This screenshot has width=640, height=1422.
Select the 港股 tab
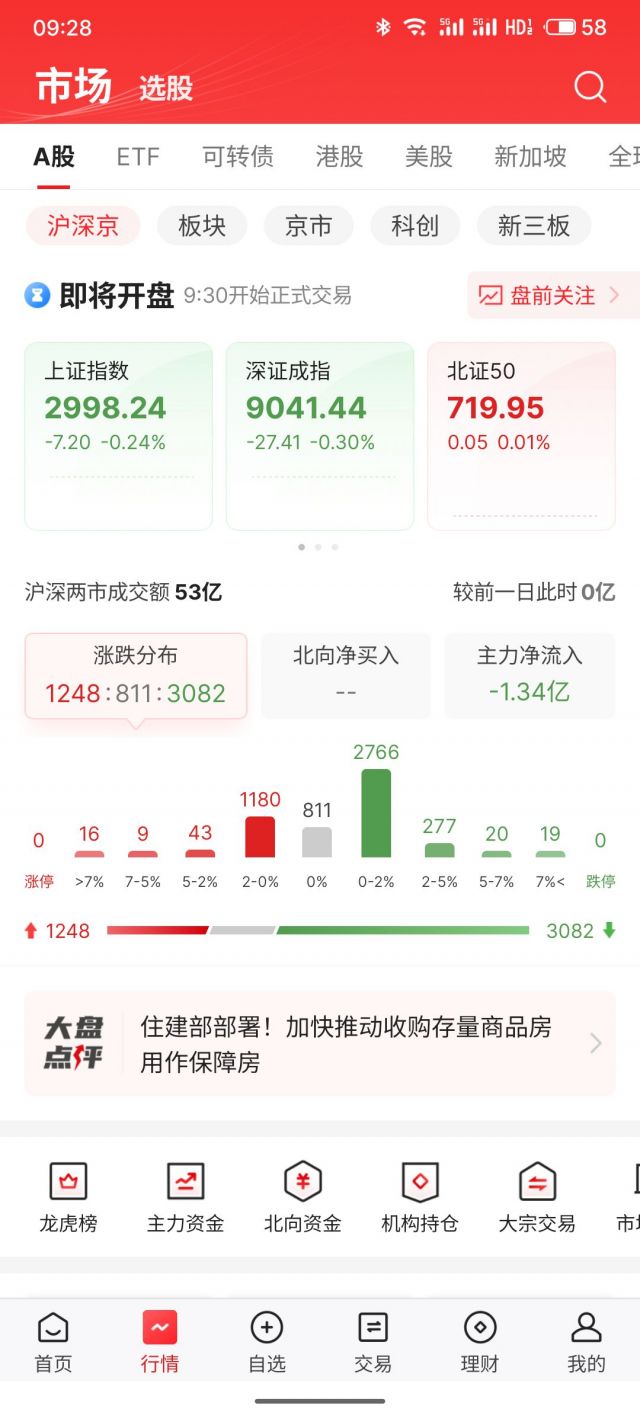pos(339,157)
